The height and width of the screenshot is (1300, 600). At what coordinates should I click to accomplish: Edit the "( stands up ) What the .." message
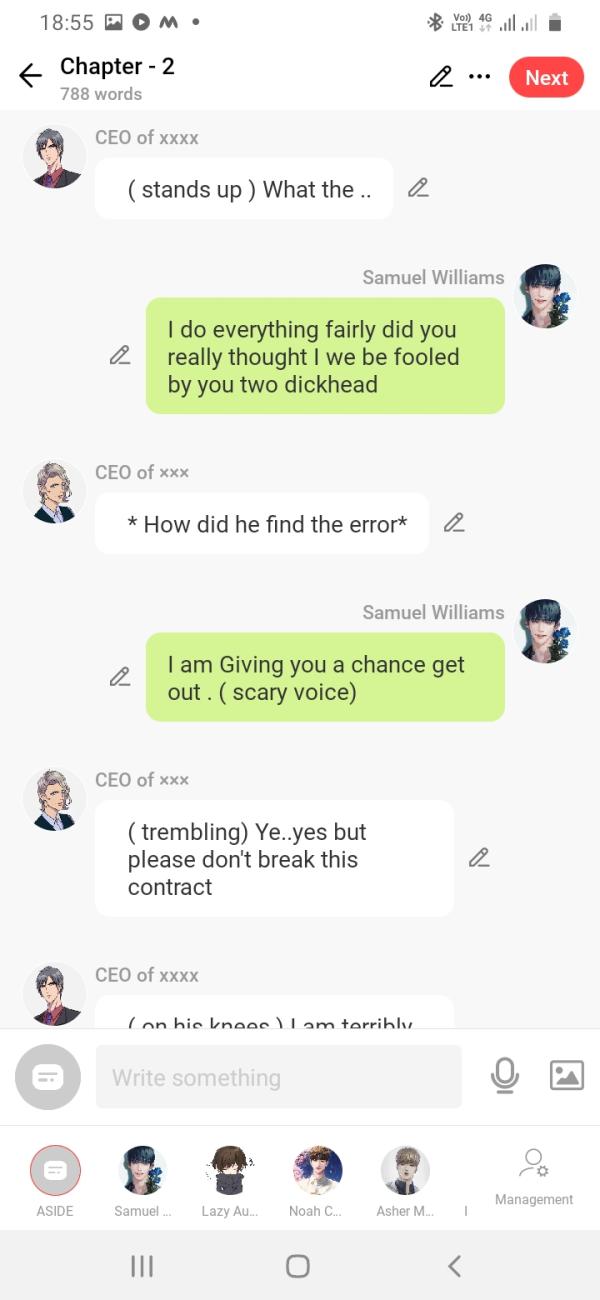[x=418, y=188]
